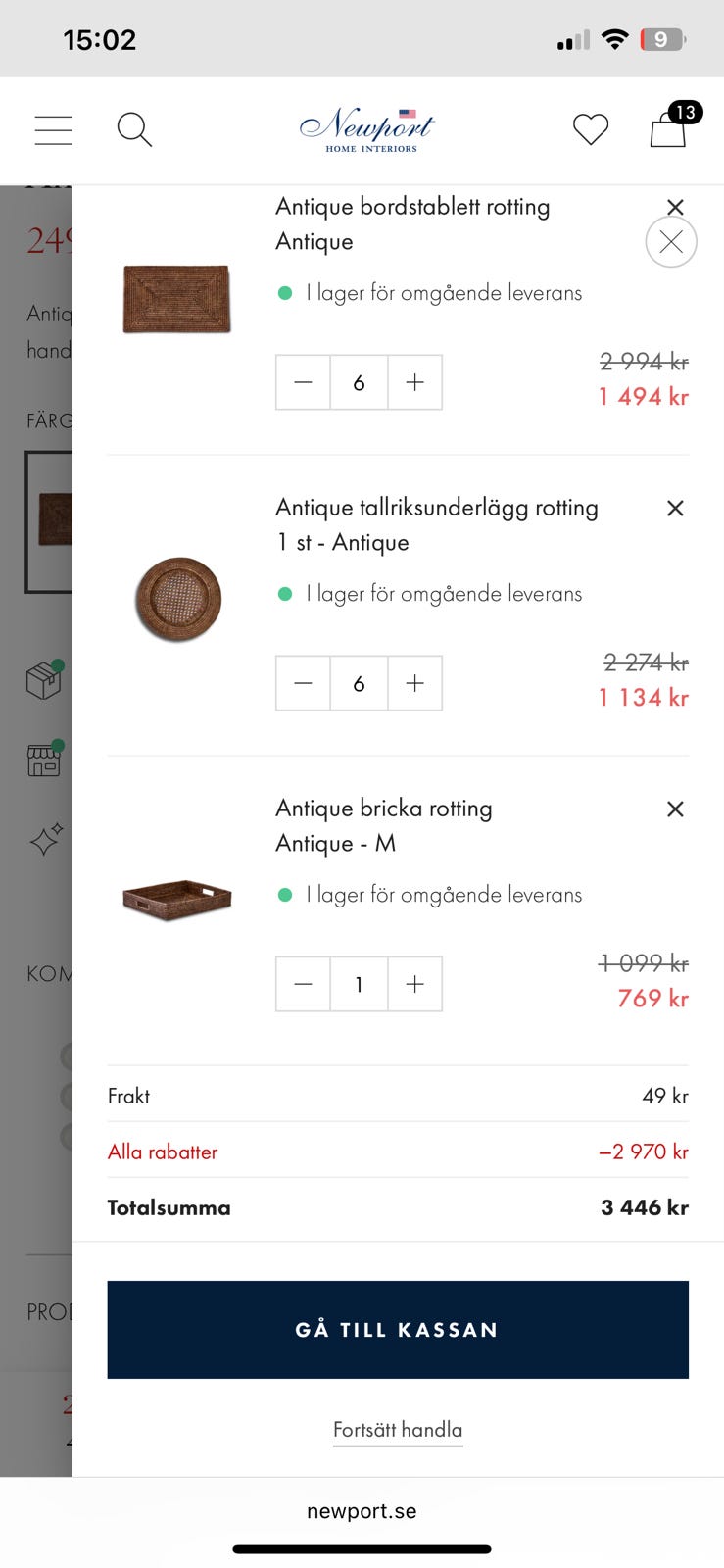
Task: Remove Antique bricka rotting from cart
Action: [x=675, y=808]
